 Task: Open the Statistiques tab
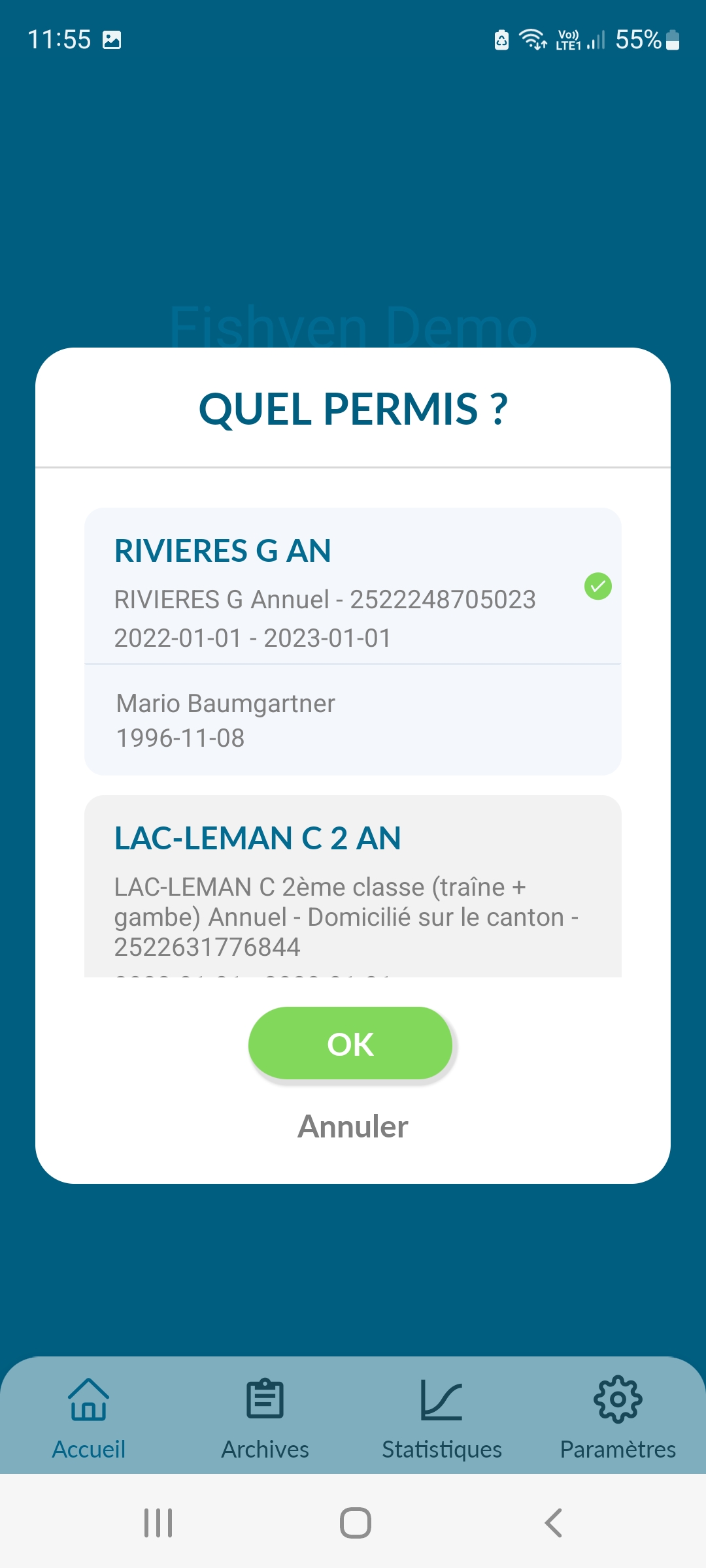click(x=442, y=1418)
